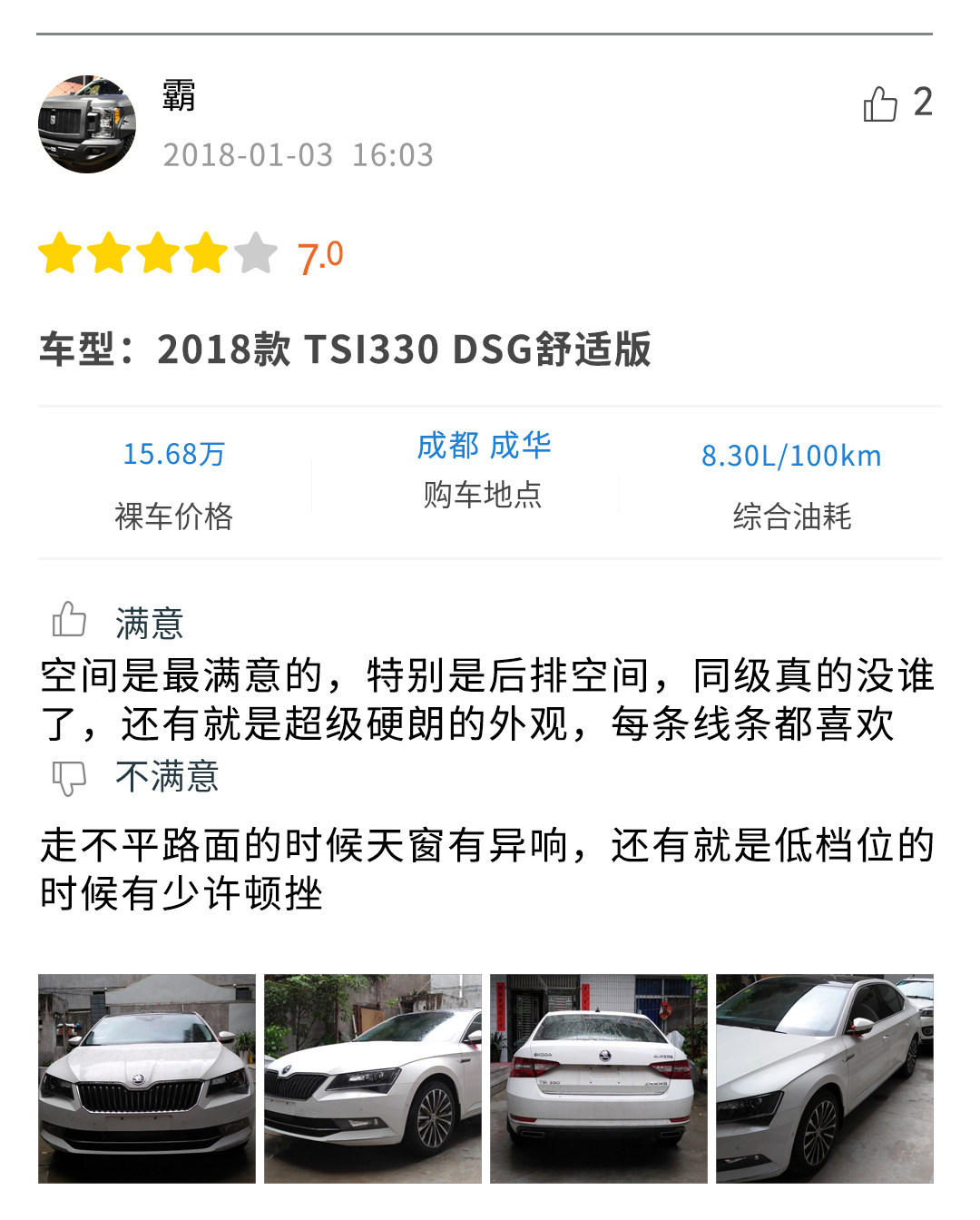980x1220 pixels.
Task: Open the rear-view photo of the car
Action: coord(599,1078)
